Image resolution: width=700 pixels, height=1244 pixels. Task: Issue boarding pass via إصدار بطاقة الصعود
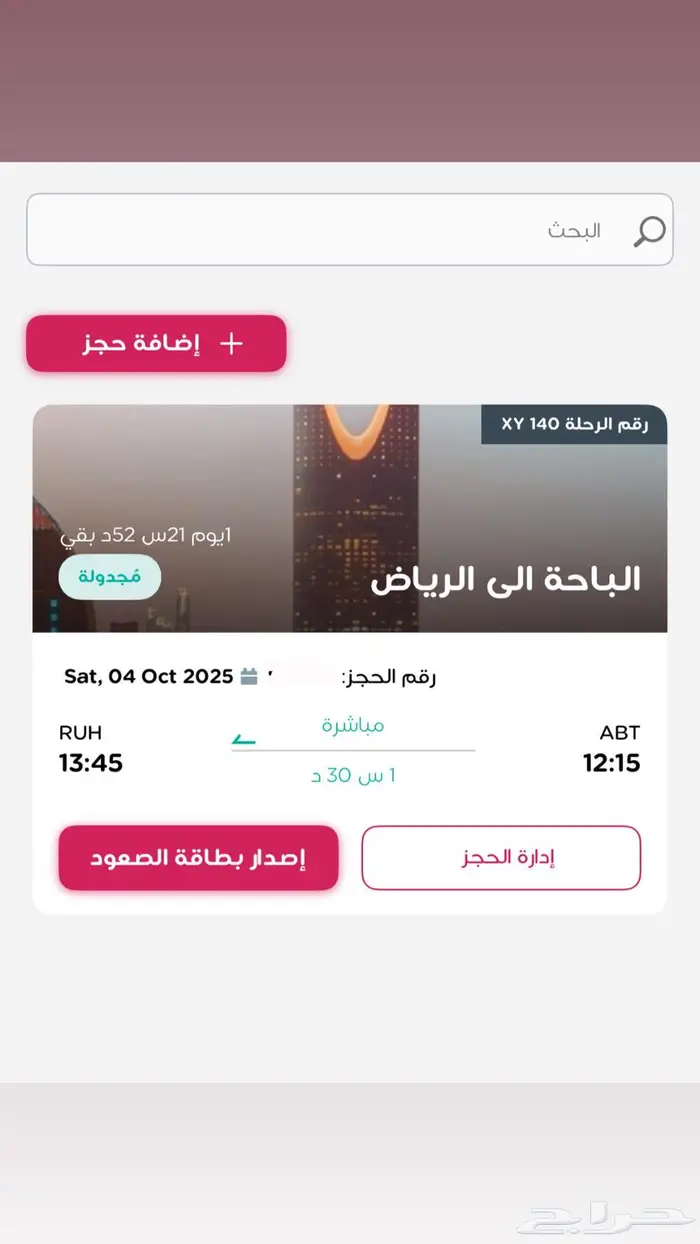(199, 858)
